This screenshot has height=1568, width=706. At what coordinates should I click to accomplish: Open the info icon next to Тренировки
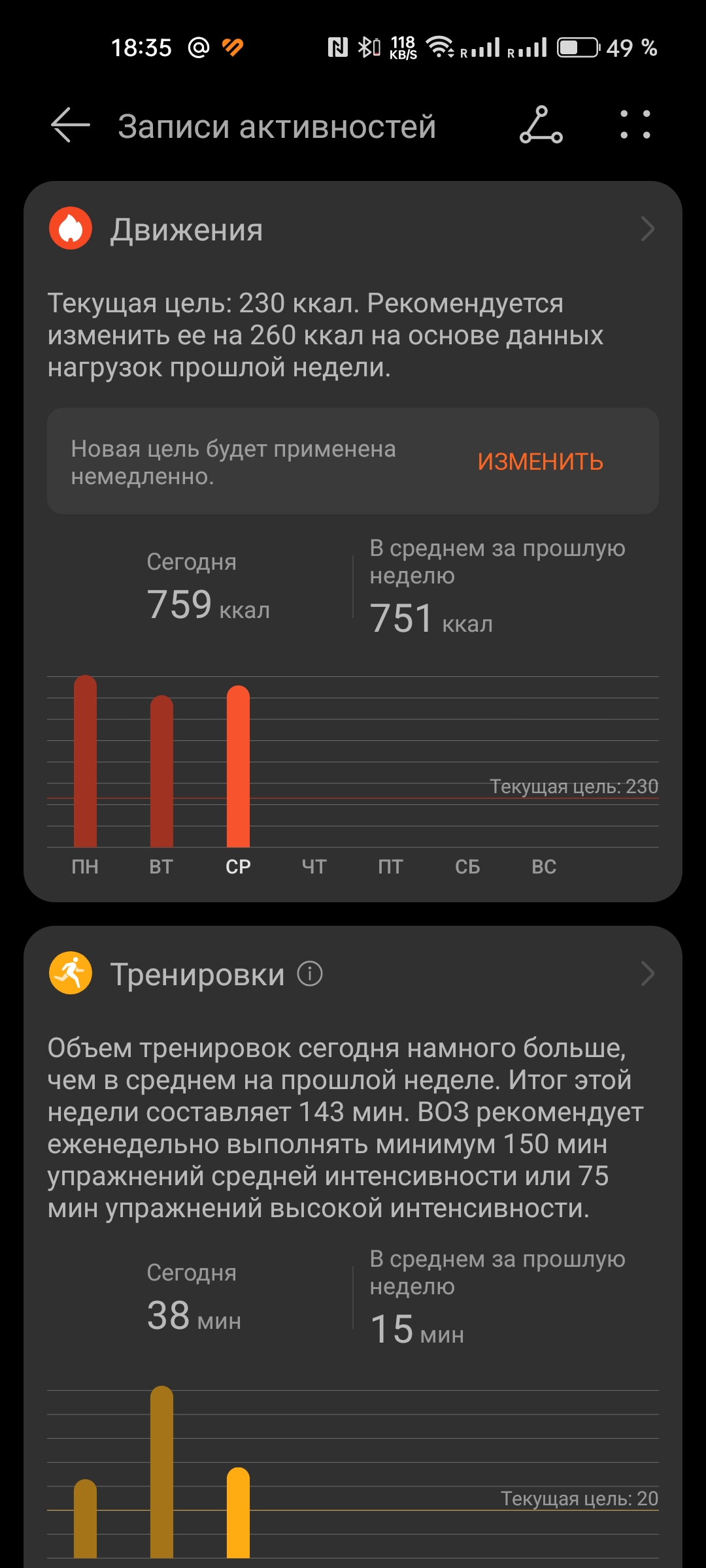point(310,974)
